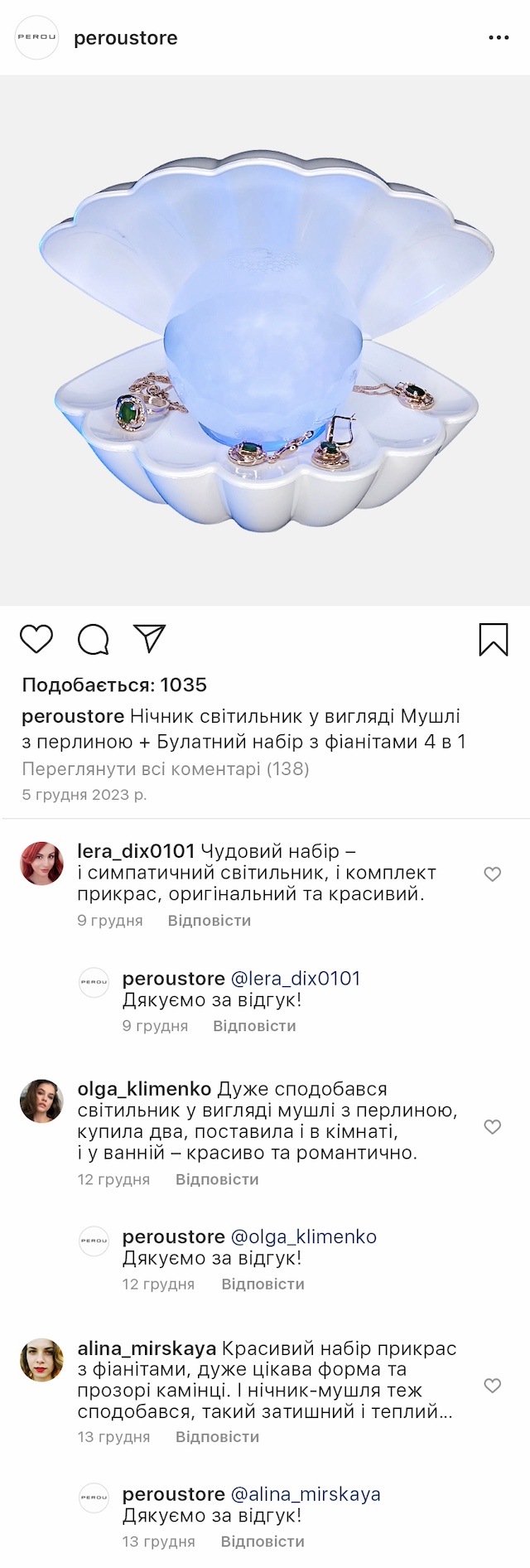The height and width of the screenshot is (1568, 530).
Task: Open olga_klimenko's avatar
Action: tap(41, 1101)
